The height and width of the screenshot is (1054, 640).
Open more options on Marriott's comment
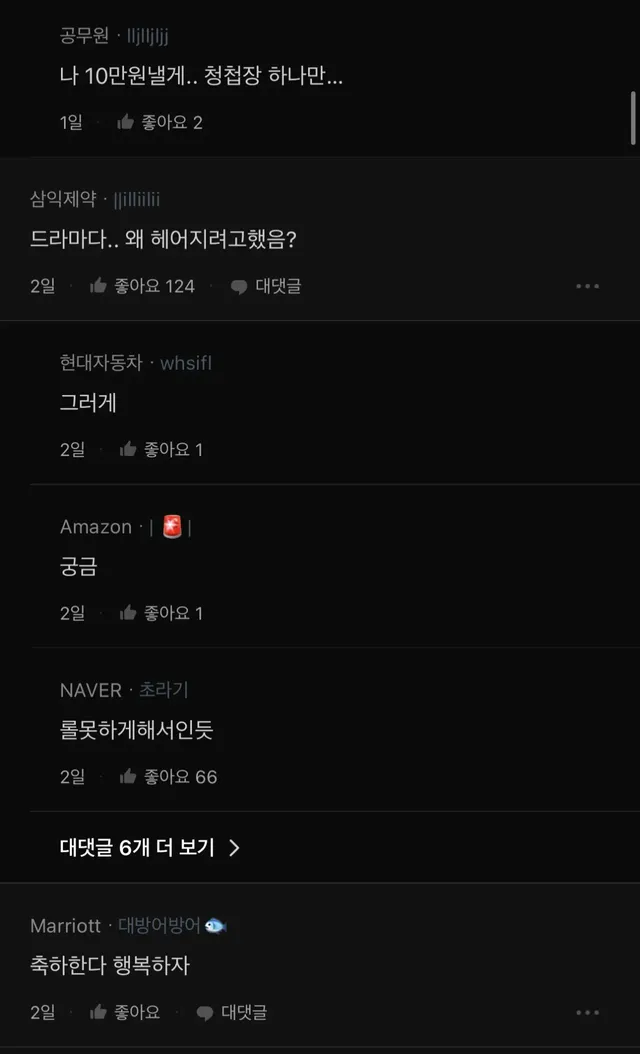[x=588, y=1013]
